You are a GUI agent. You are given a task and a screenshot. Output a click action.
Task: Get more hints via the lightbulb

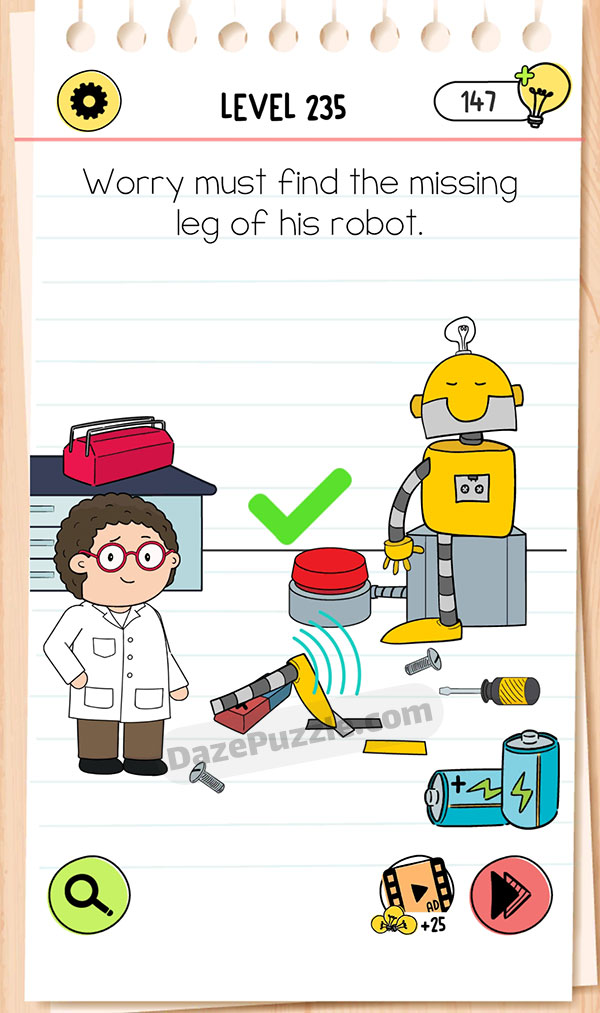tap(541, 97)
